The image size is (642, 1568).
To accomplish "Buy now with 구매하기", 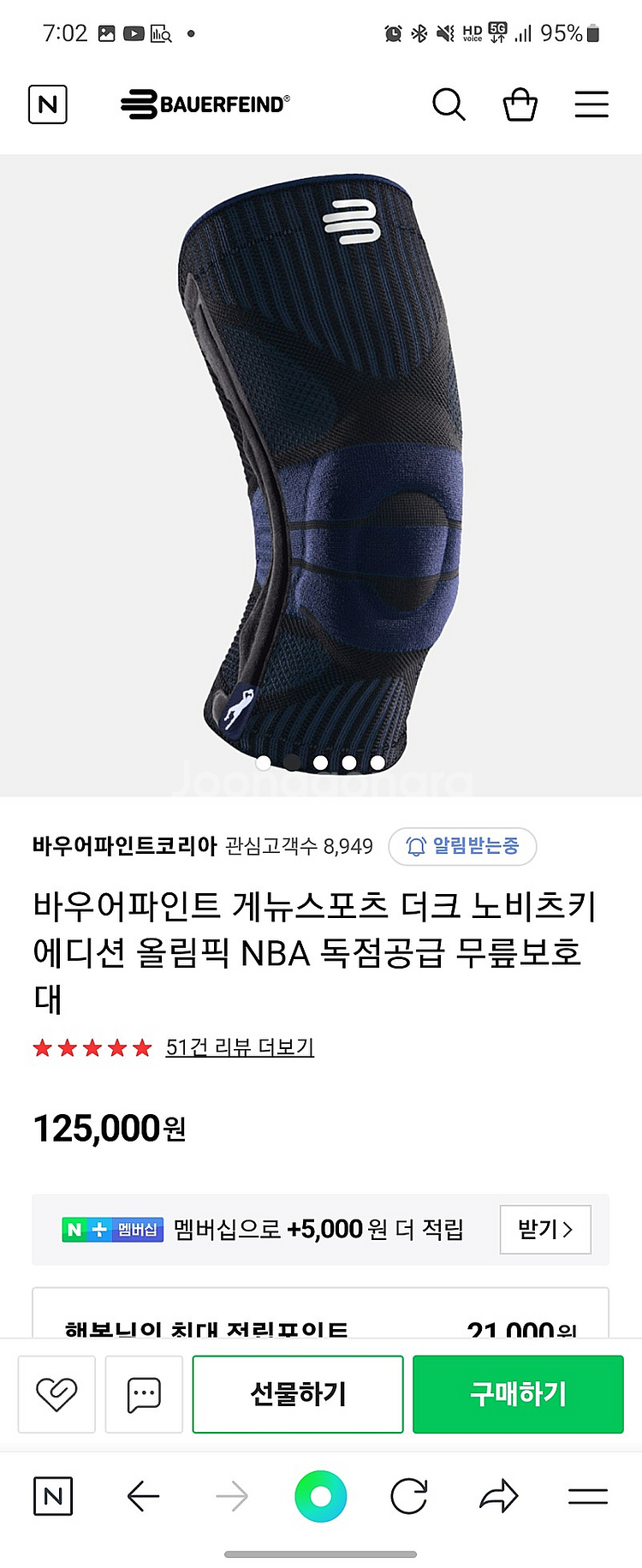I will click(518, 1393).
